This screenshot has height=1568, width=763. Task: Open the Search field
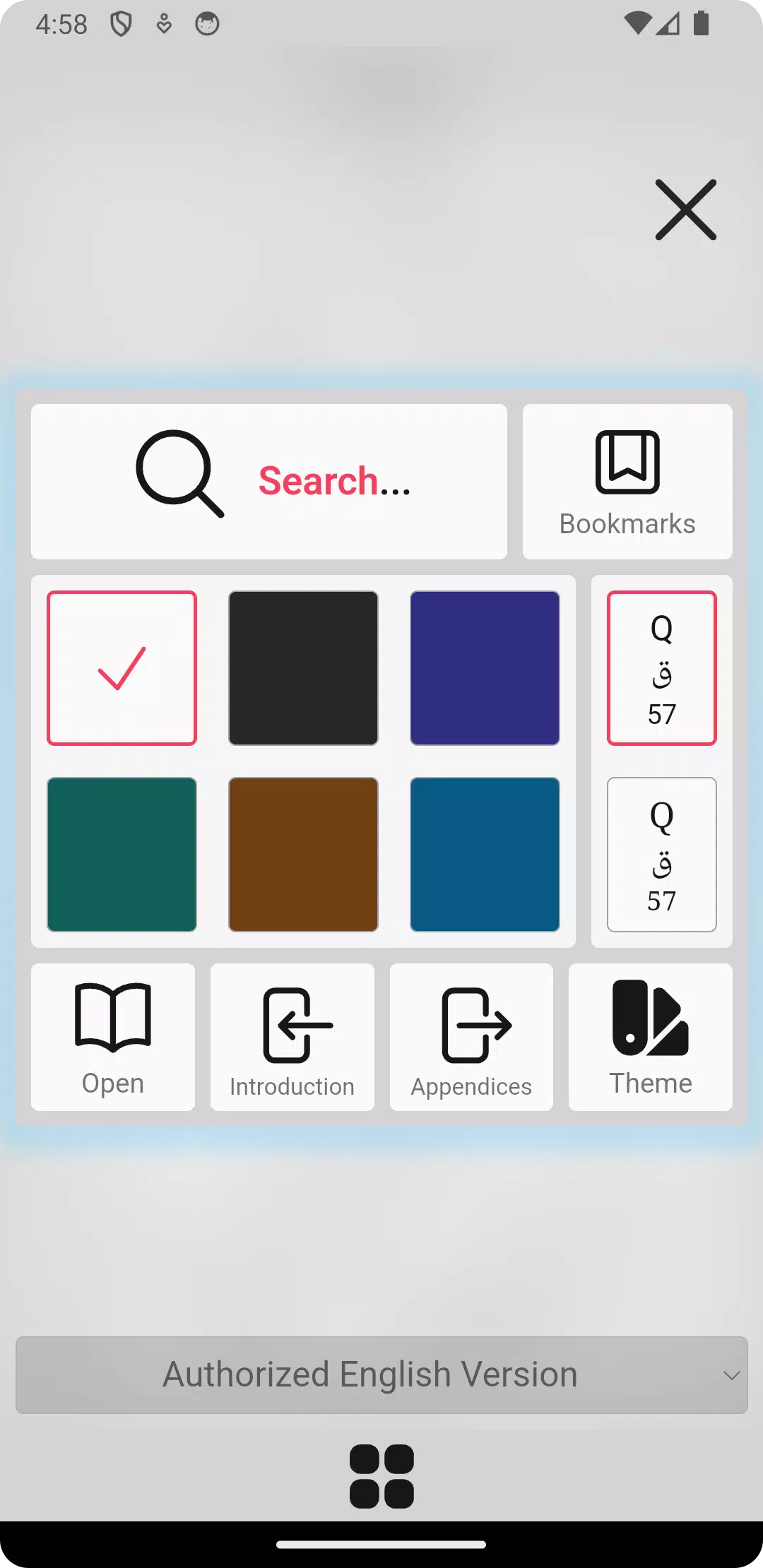pos(269,482)
